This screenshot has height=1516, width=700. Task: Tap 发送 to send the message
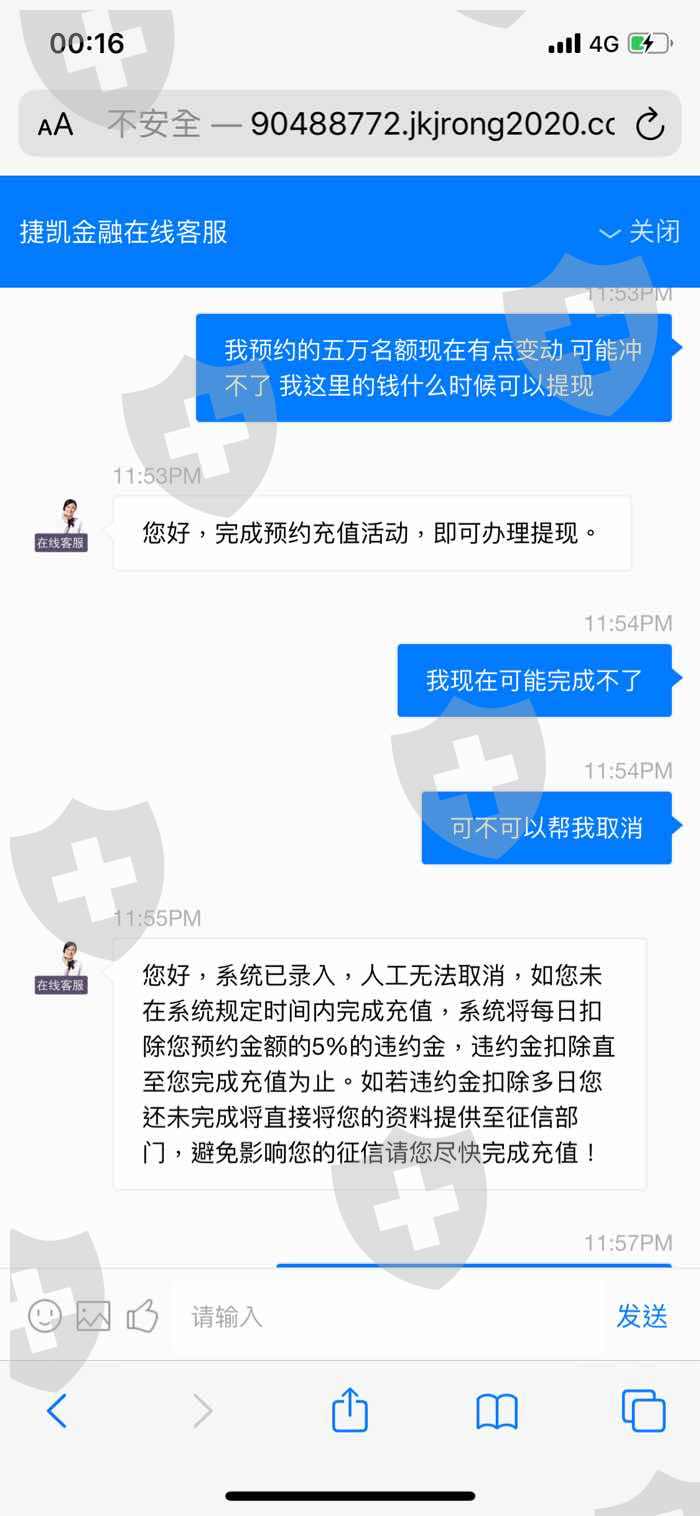click(642, 1316)
